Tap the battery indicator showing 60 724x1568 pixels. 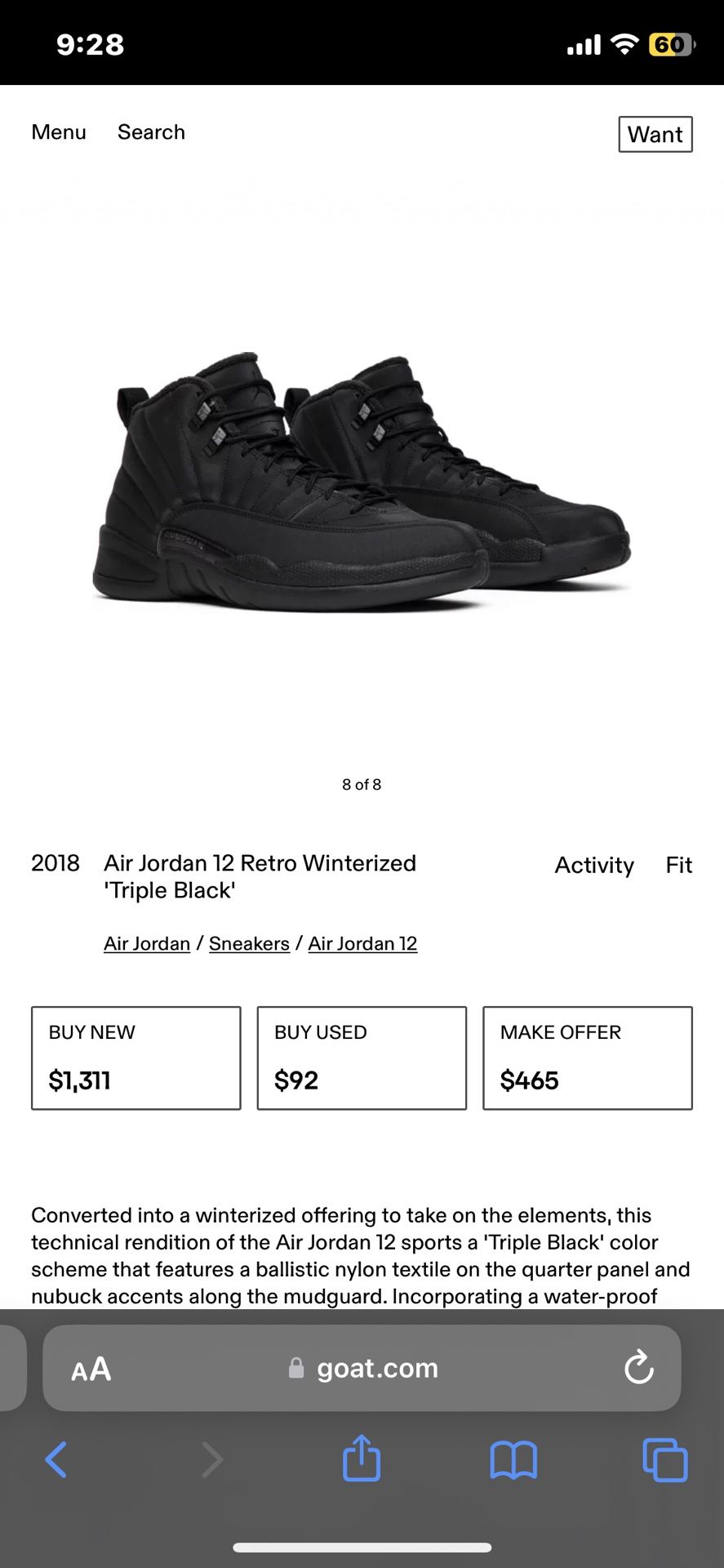[x=671, y=45]
